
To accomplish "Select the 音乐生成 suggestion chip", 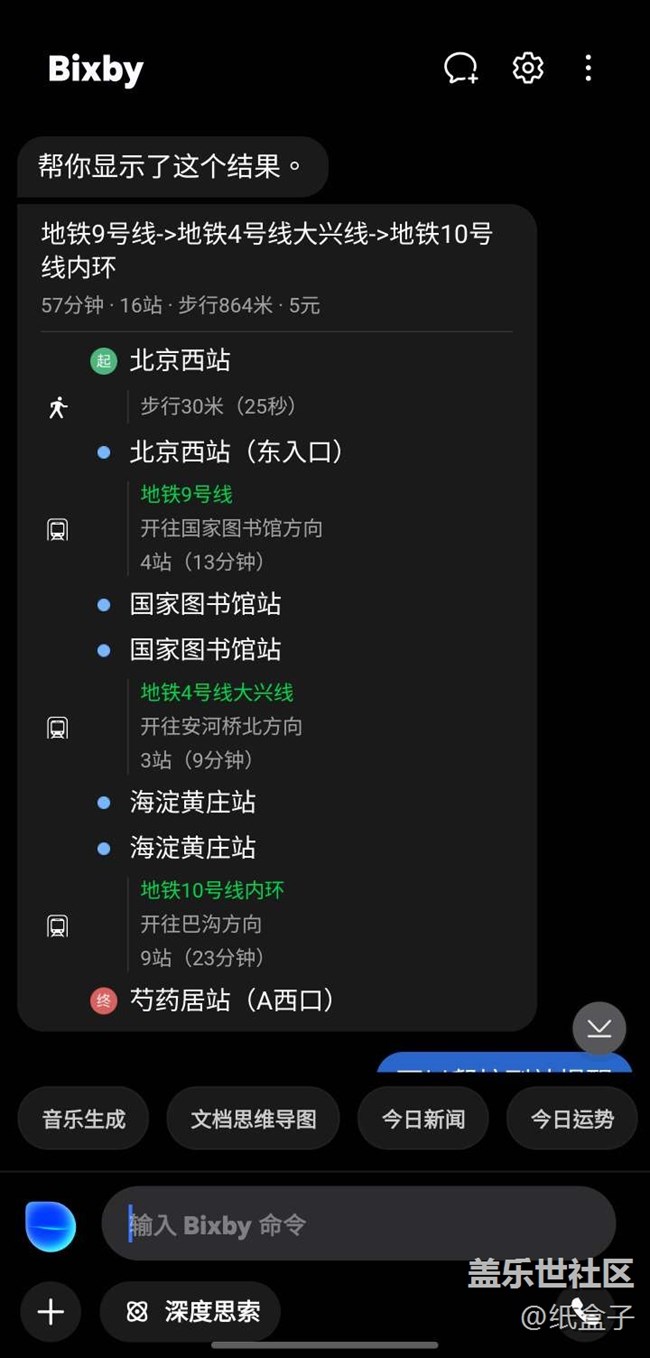I will [84, 1119].
